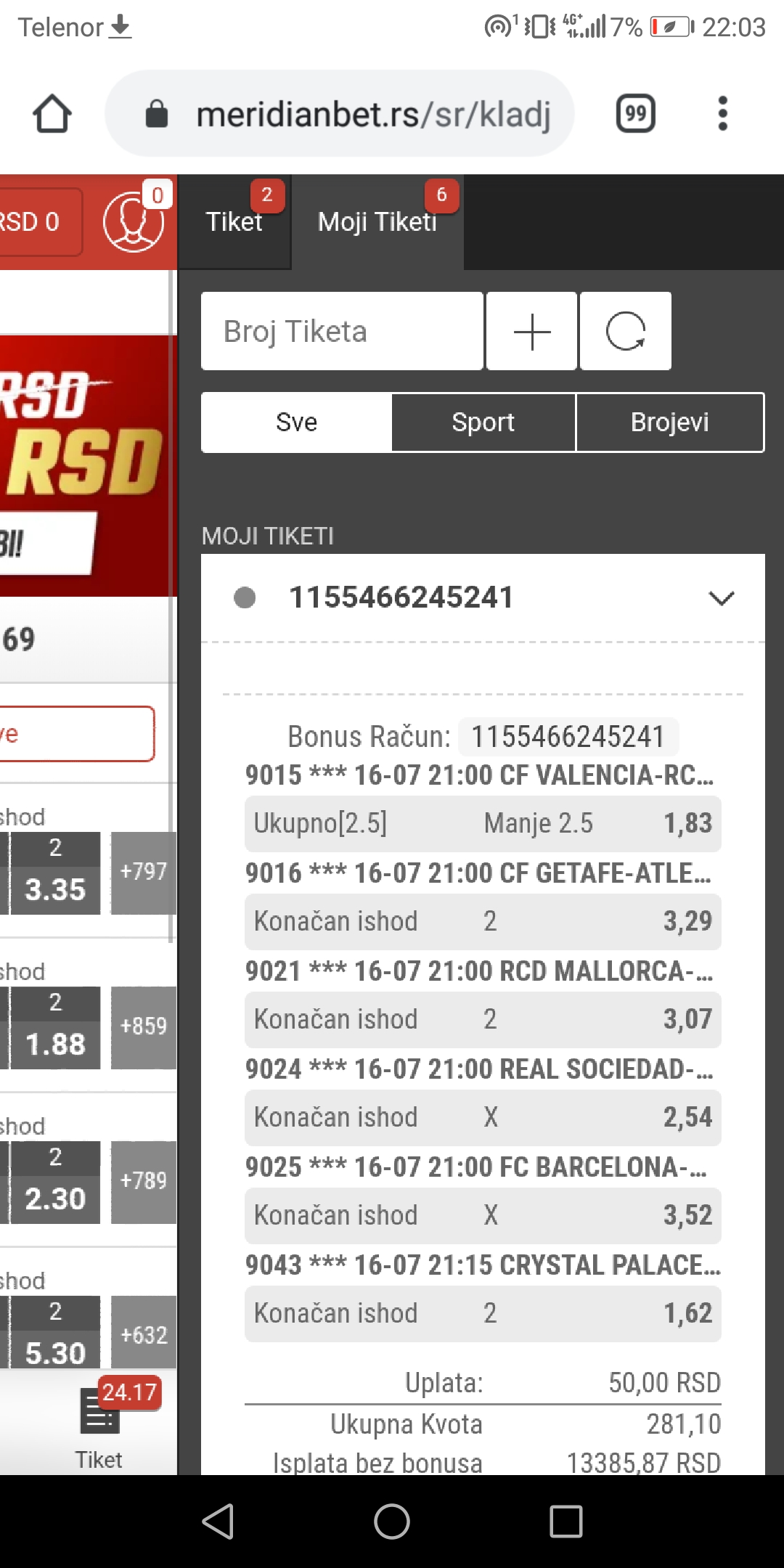Select the Moji Tiketi tab
Viewport: 784px width, 1568px height.
377,222
